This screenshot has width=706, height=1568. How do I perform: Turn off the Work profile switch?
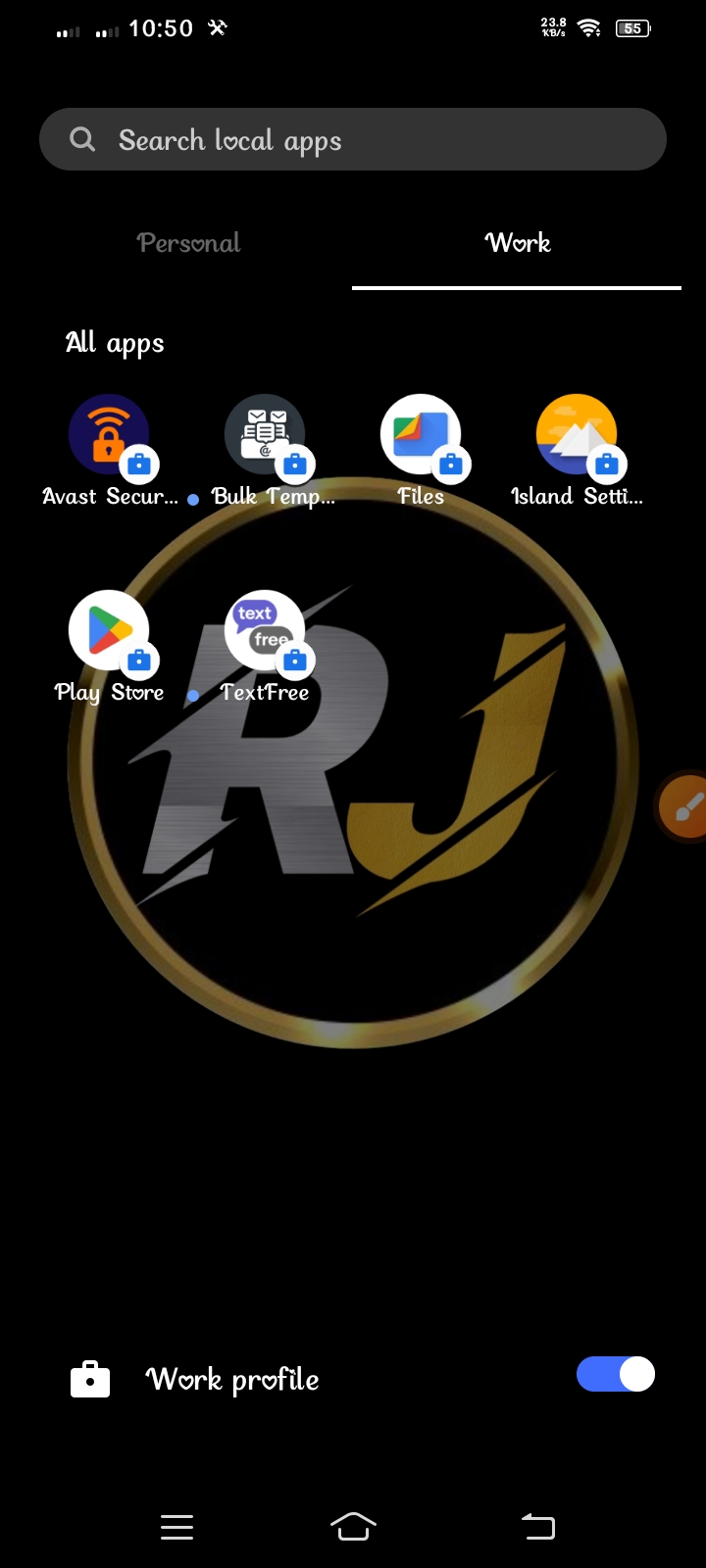click(x=616, y=1374)
